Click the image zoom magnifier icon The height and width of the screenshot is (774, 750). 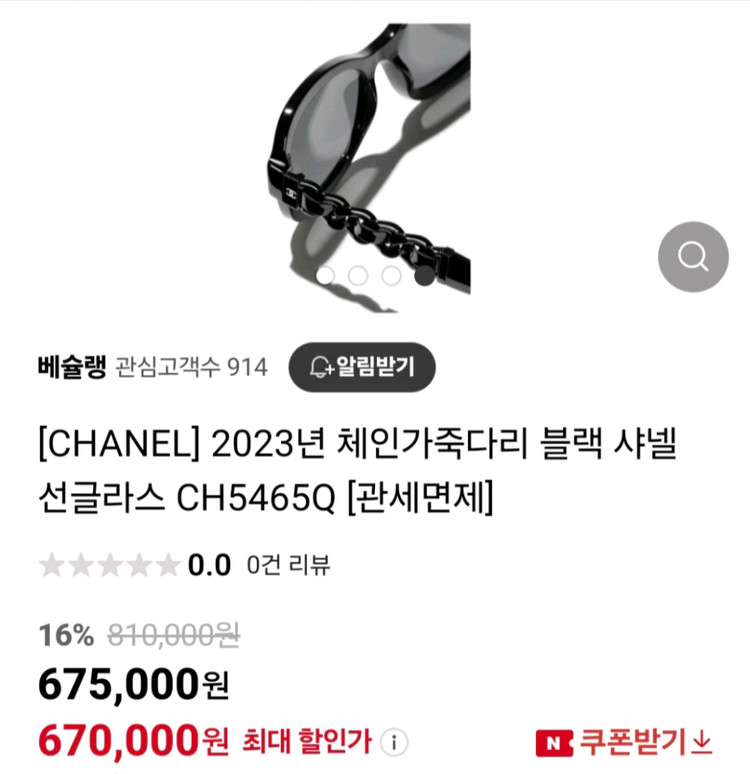693,258
